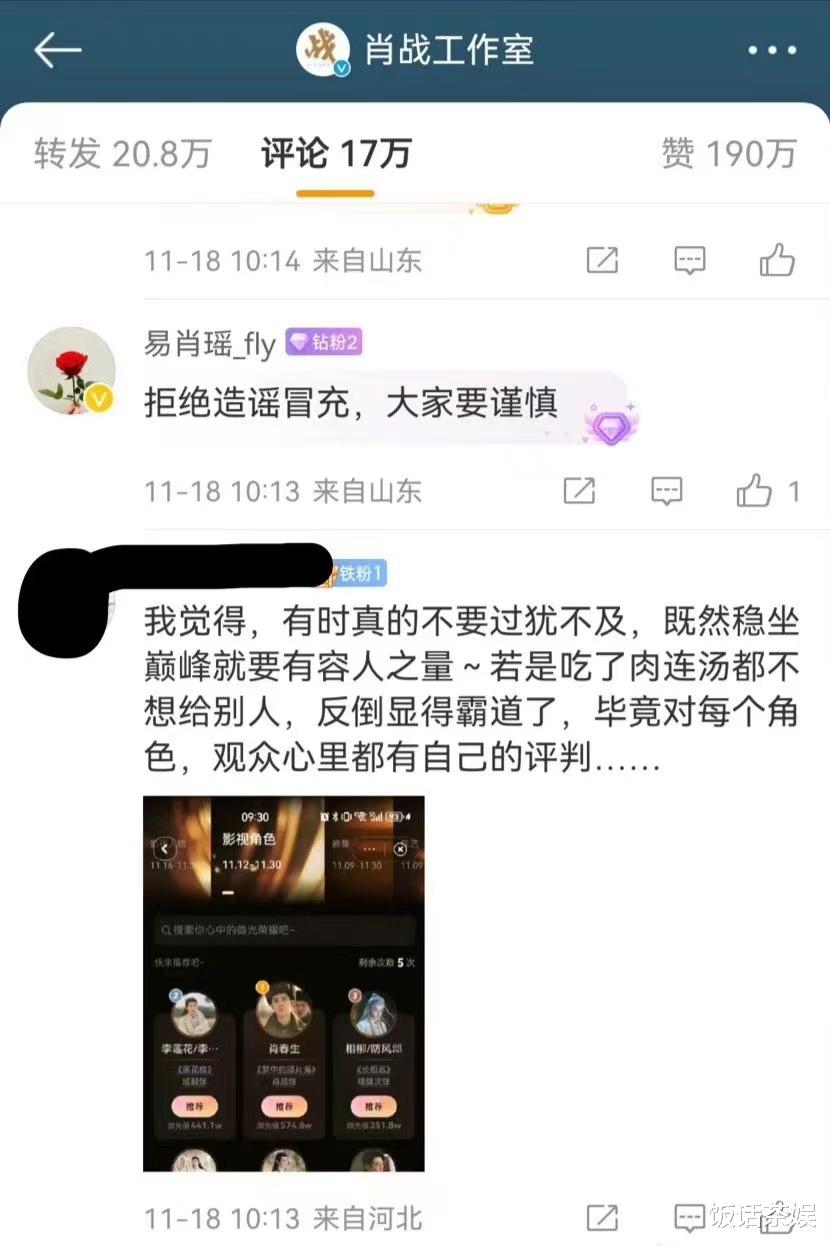Tap the back arrow to leave the post
Viewport: 830px width, 1246px height.
[x=58, y=48]
